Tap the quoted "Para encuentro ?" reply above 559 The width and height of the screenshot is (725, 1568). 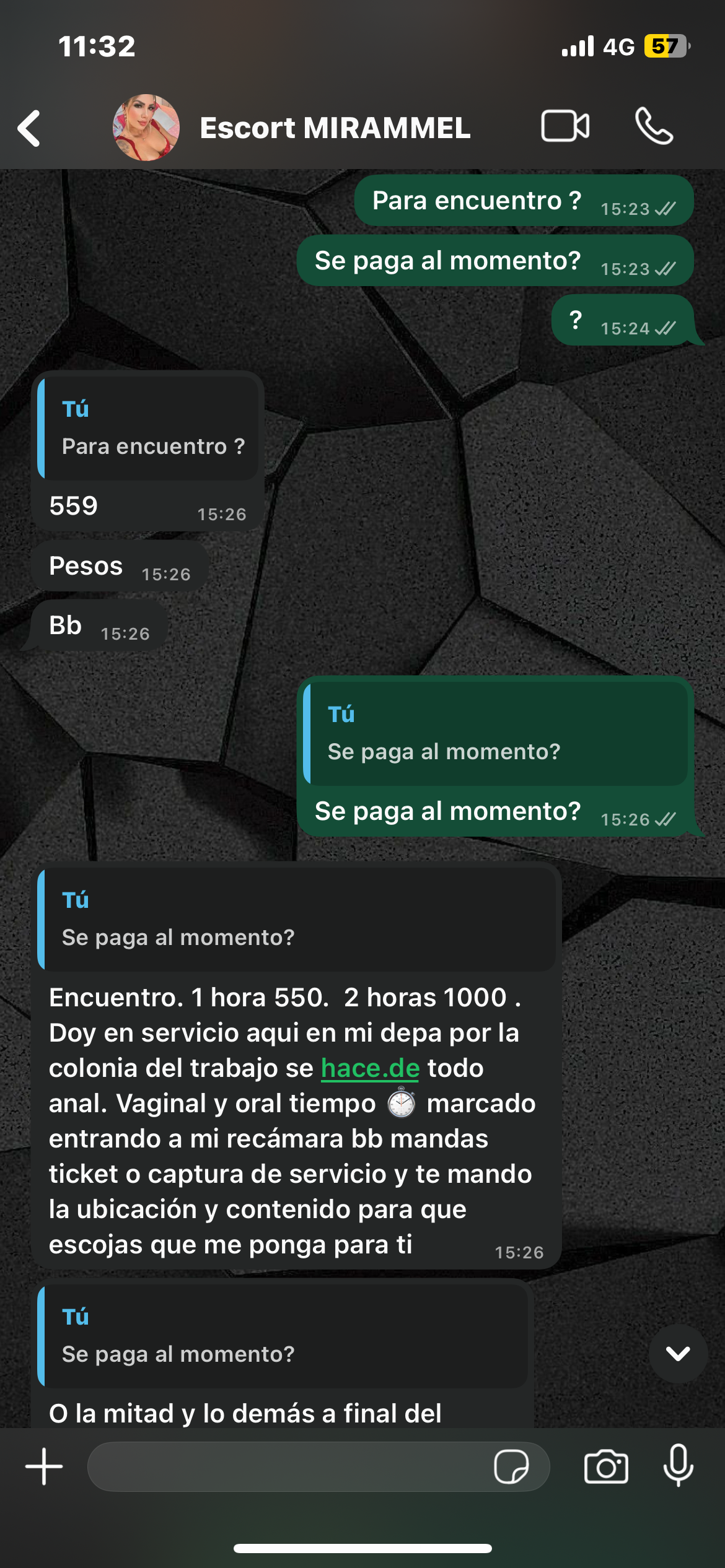(149, 429)
